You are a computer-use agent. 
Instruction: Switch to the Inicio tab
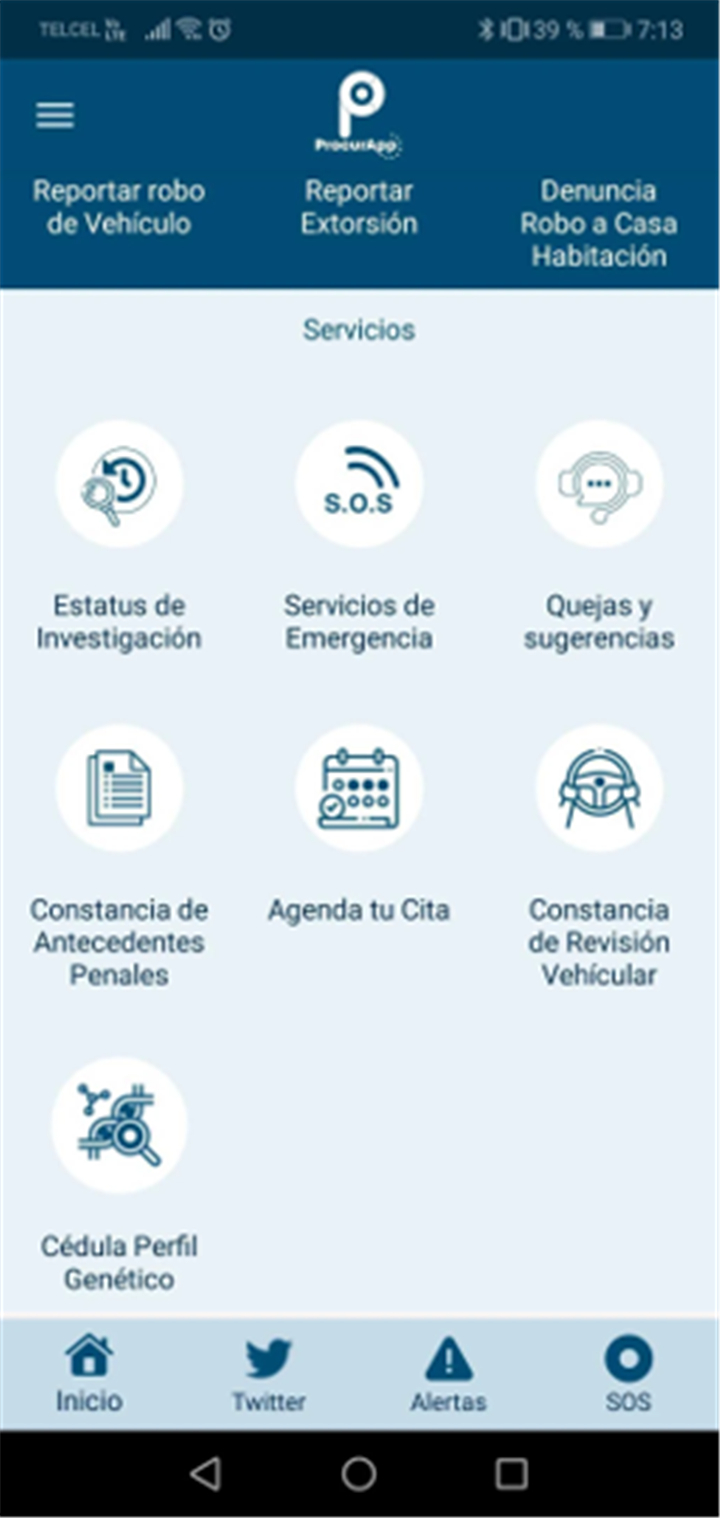coord(89,1374)
